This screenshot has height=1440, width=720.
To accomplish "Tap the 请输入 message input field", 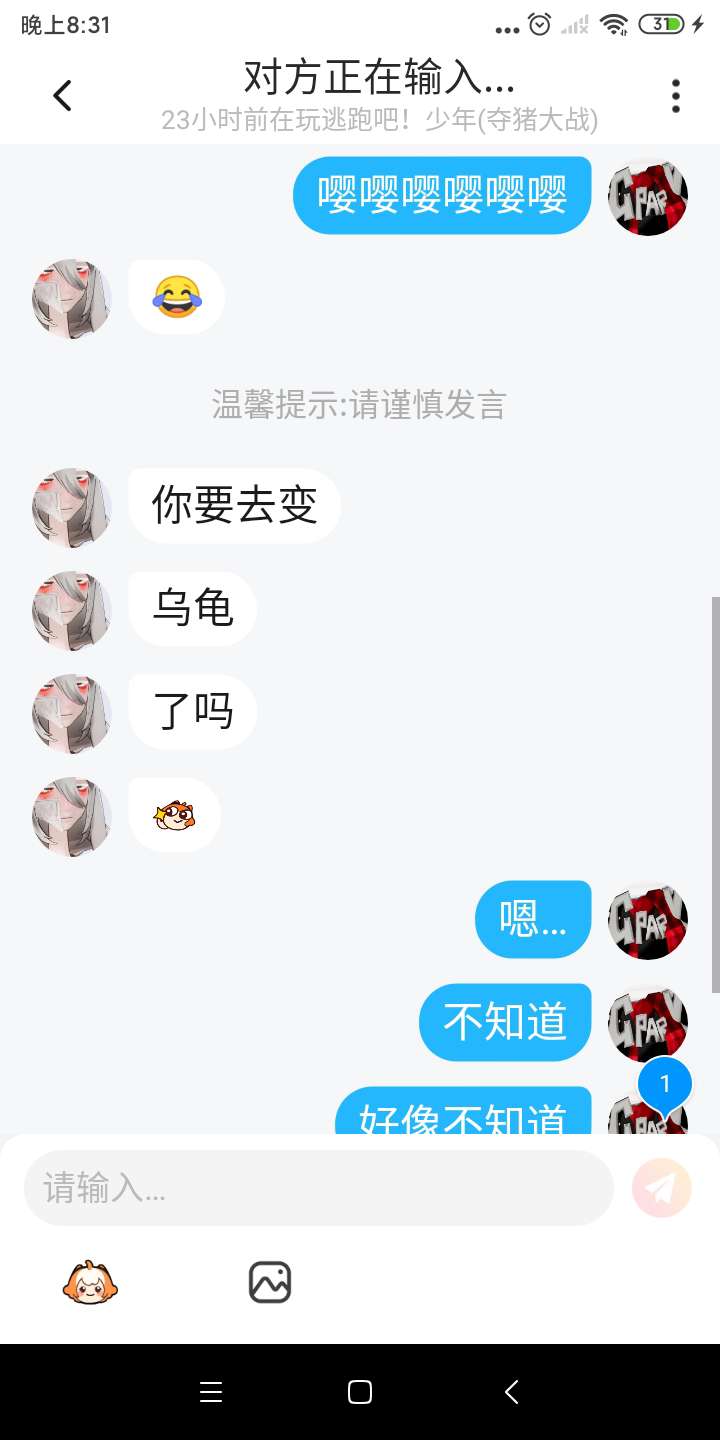I will coord(318,1188).
